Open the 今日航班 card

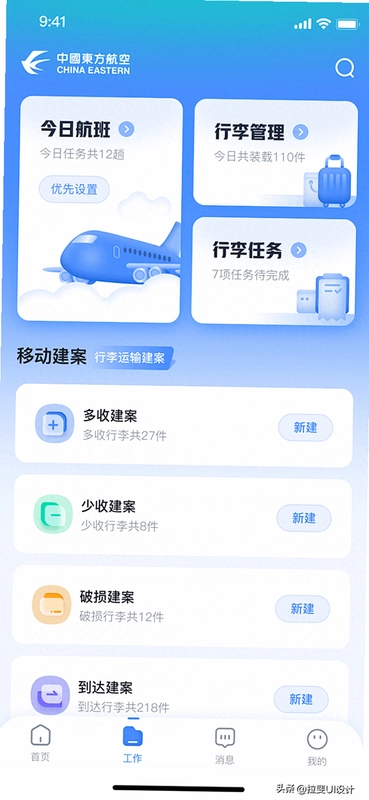[100, 210]
